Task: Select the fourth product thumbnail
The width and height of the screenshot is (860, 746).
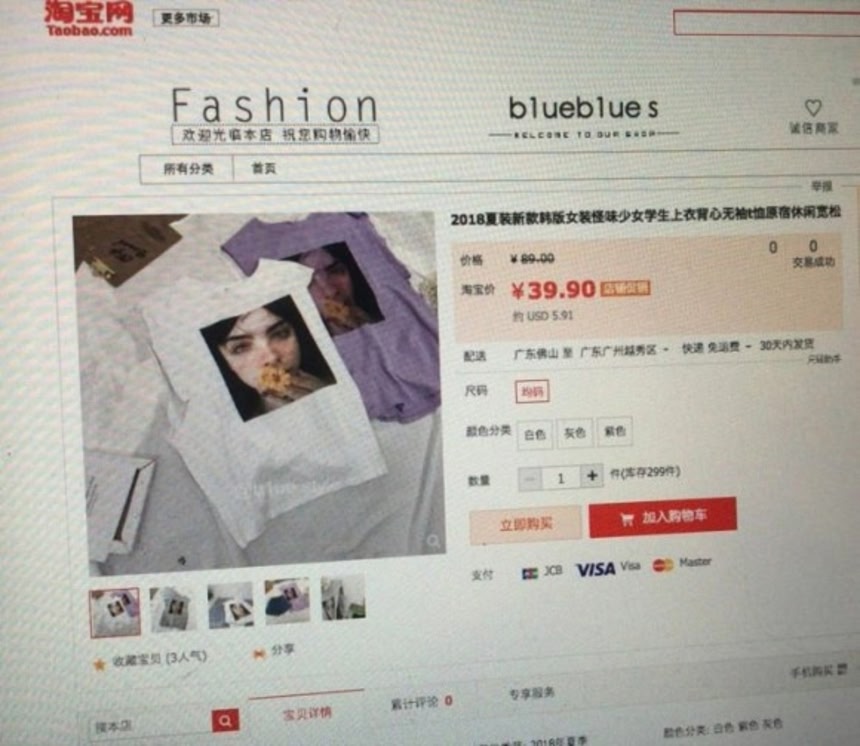Action: (287, 601)
